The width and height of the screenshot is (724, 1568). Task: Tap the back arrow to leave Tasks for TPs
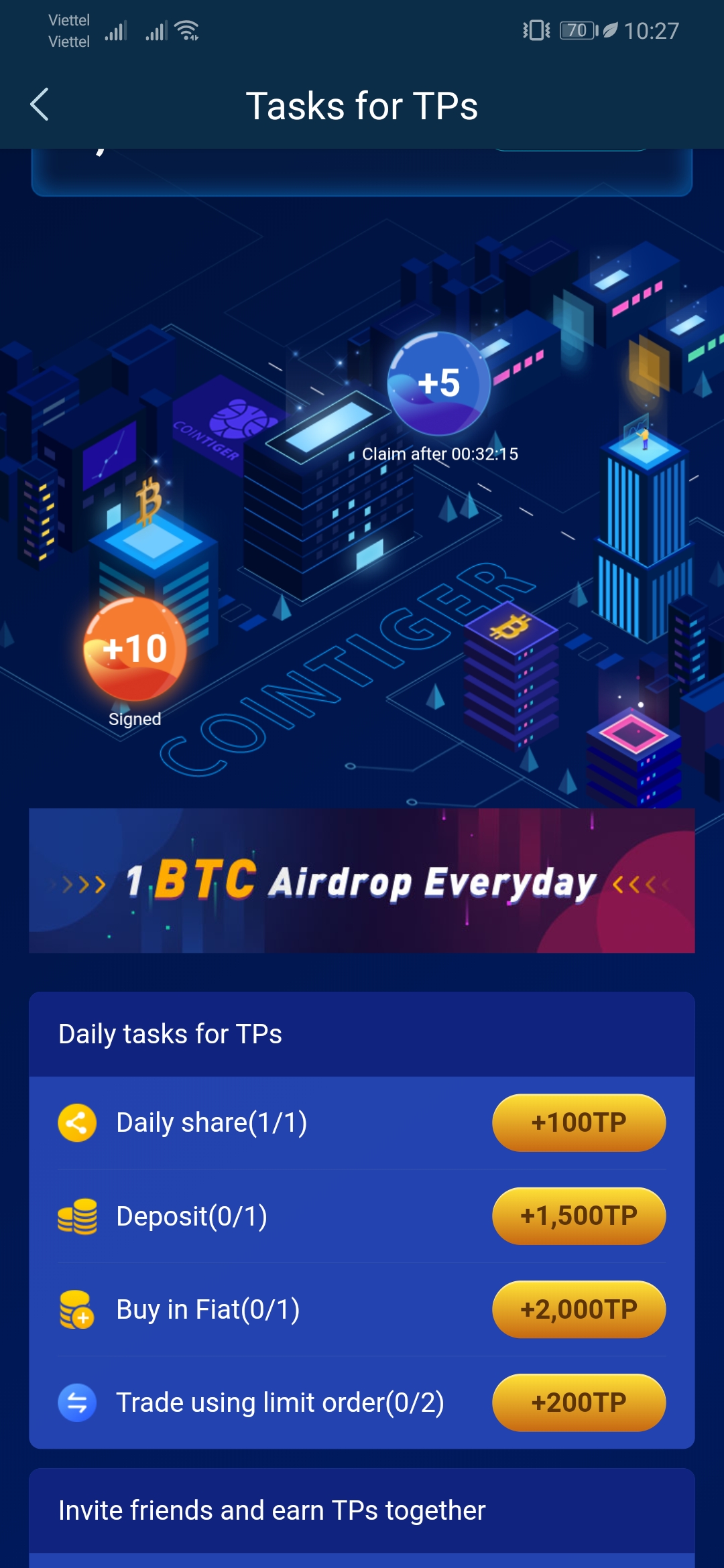(x=39, y=105)
